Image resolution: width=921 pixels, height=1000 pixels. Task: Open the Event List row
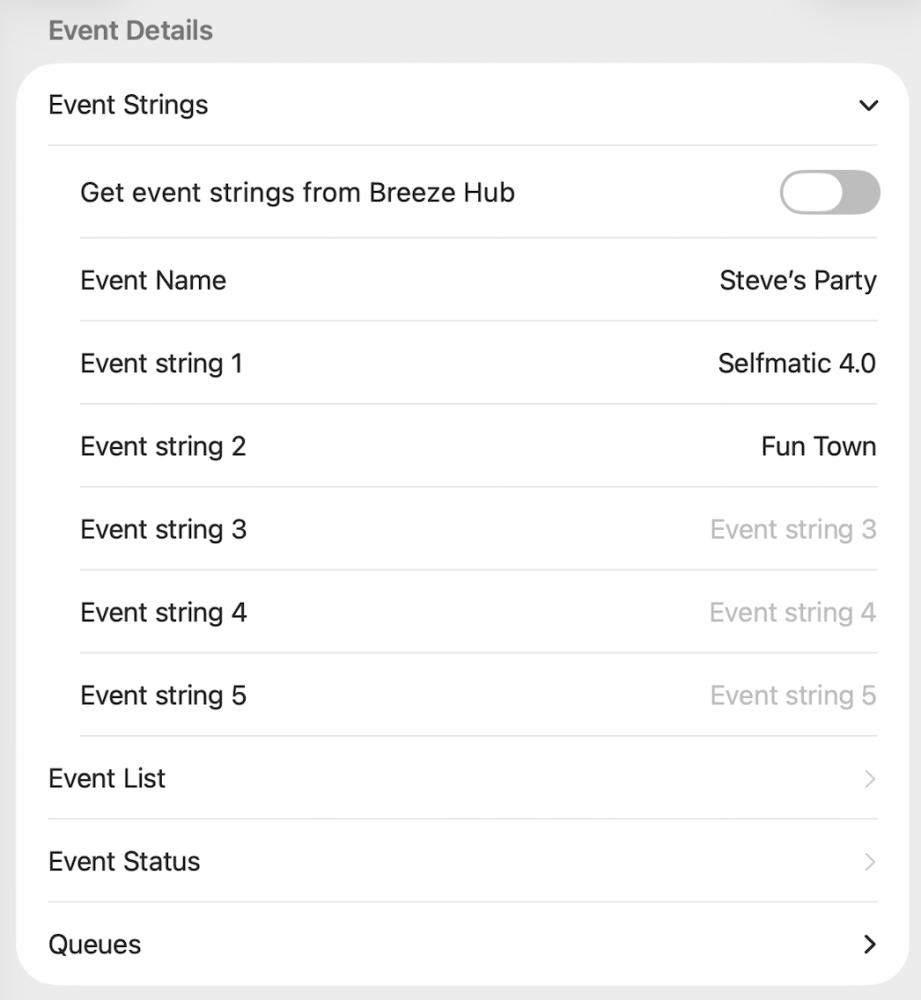(460, 779)
